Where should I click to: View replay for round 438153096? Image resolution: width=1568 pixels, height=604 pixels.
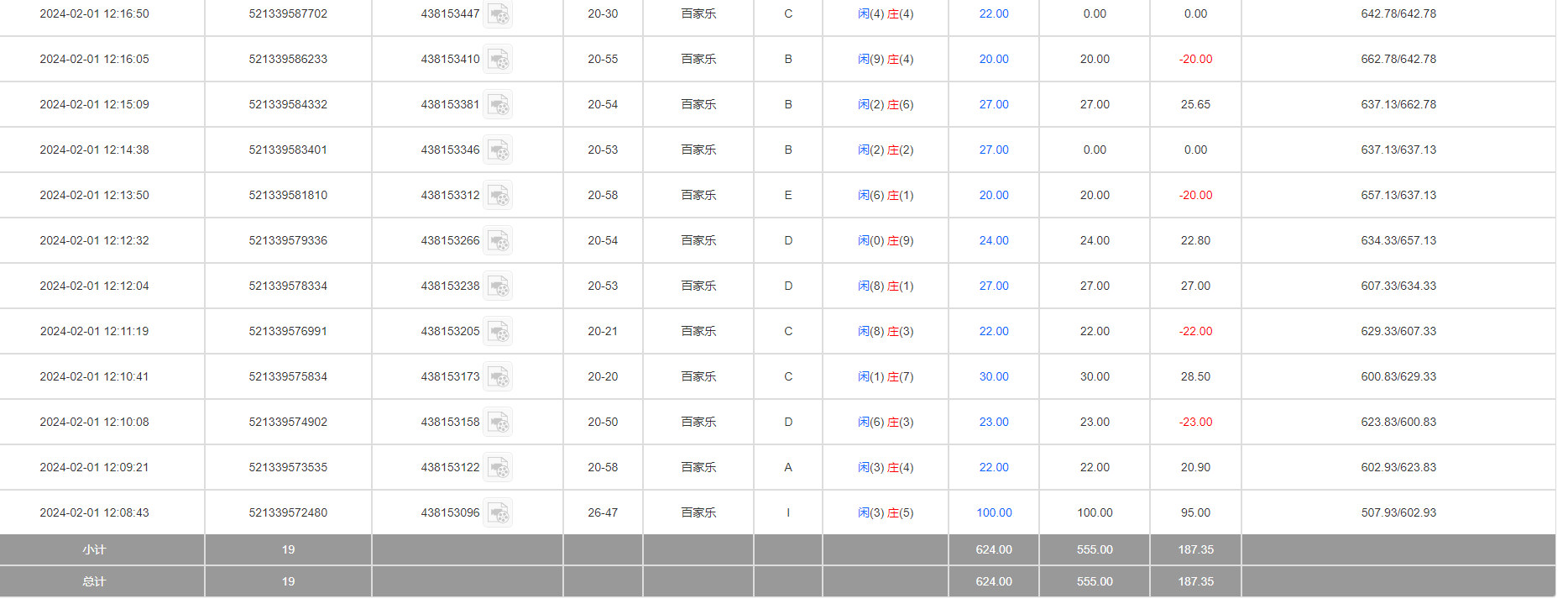498,513
